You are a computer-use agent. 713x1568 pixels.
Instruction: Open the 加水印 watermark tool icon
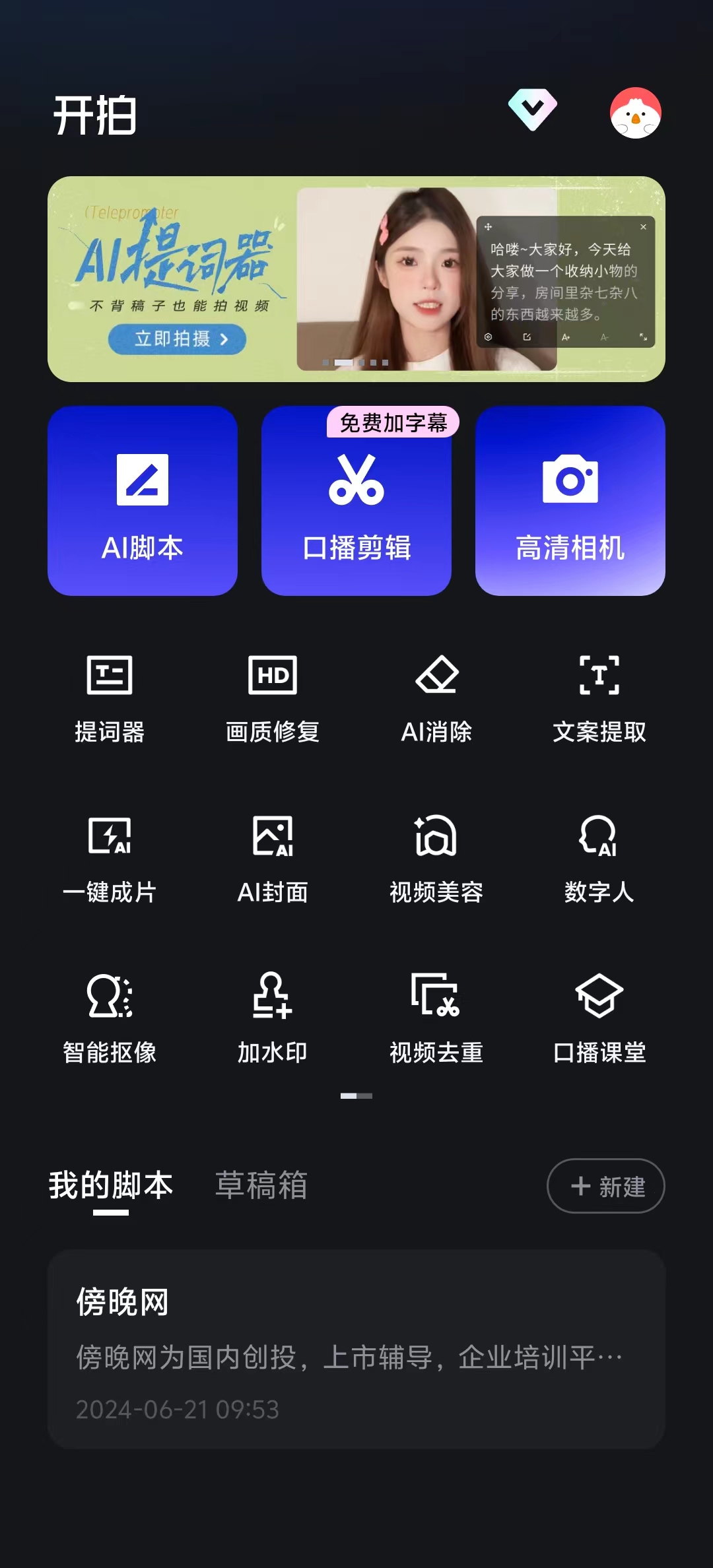[274, 1016]
